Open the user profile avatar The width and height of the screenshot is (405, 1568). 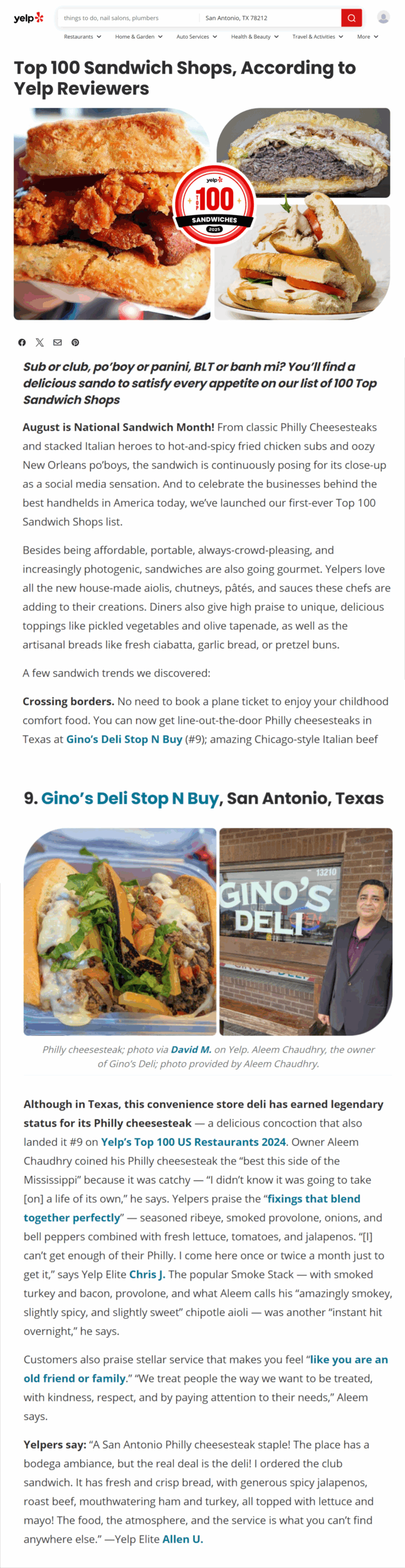click(x=384, y=18)
